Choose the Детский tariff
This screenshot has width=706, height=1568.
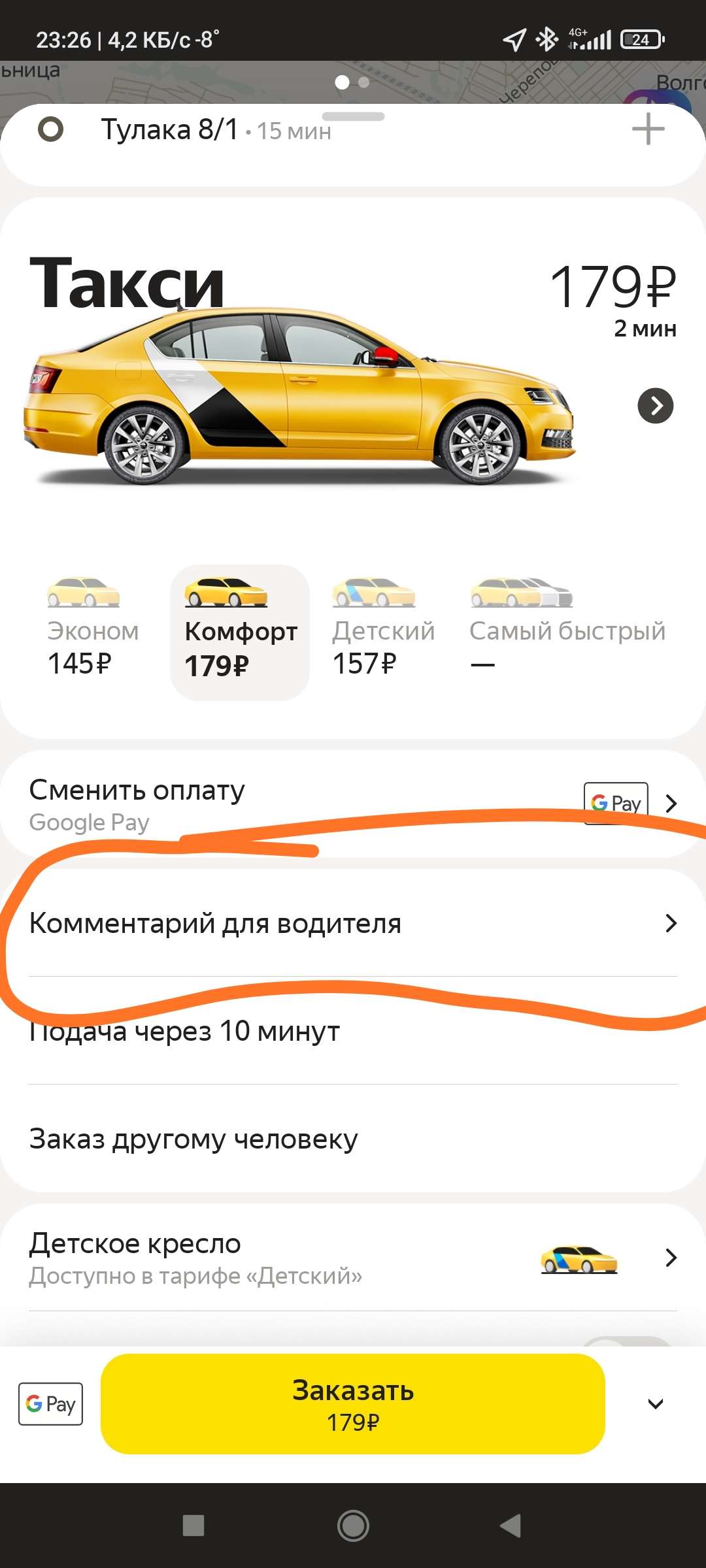pyautogui.click(x=383, y=627)
